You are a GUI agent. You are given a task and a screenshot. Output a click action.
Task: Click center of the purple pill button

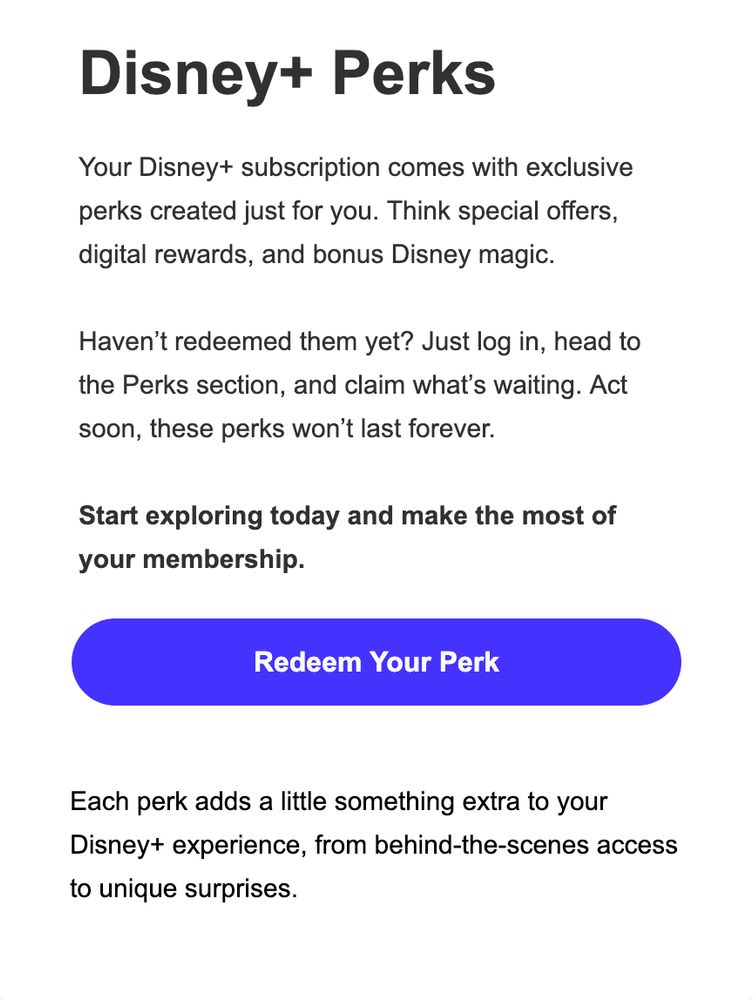pyautogui.click(x=376, y=661)
